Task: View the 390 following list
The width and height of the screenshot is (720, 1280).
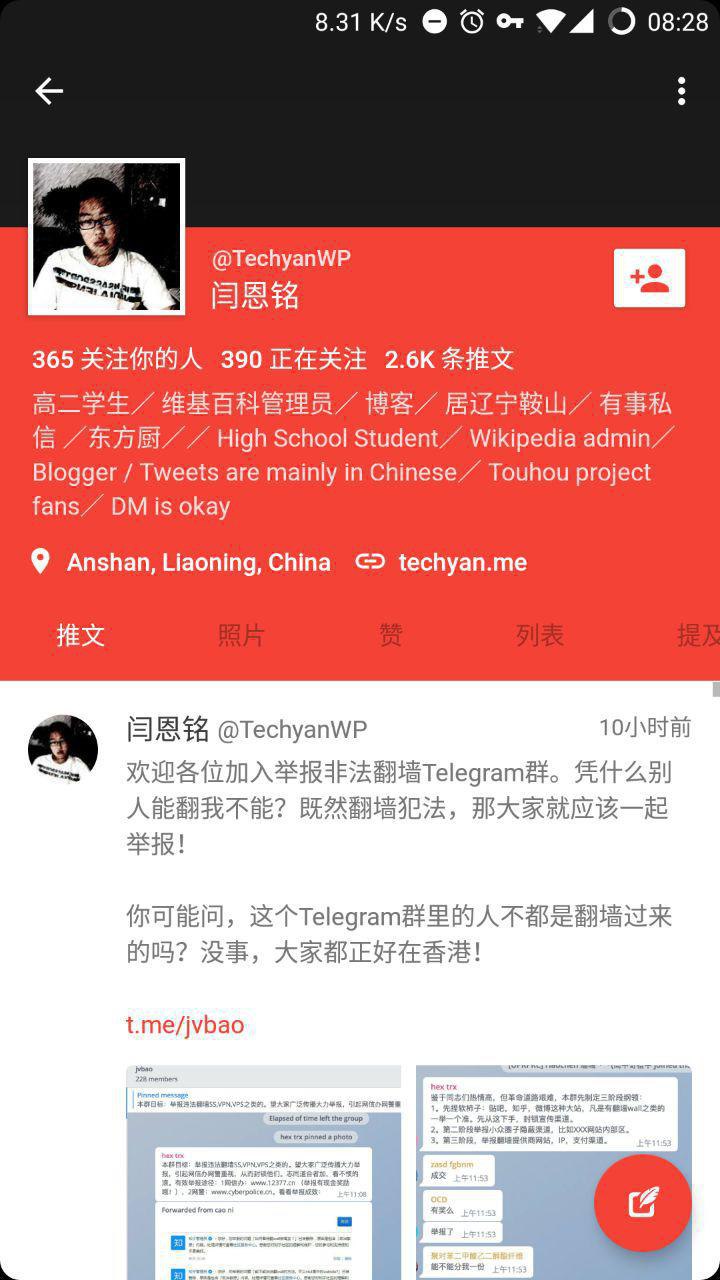Action: [x=293, y=359]
